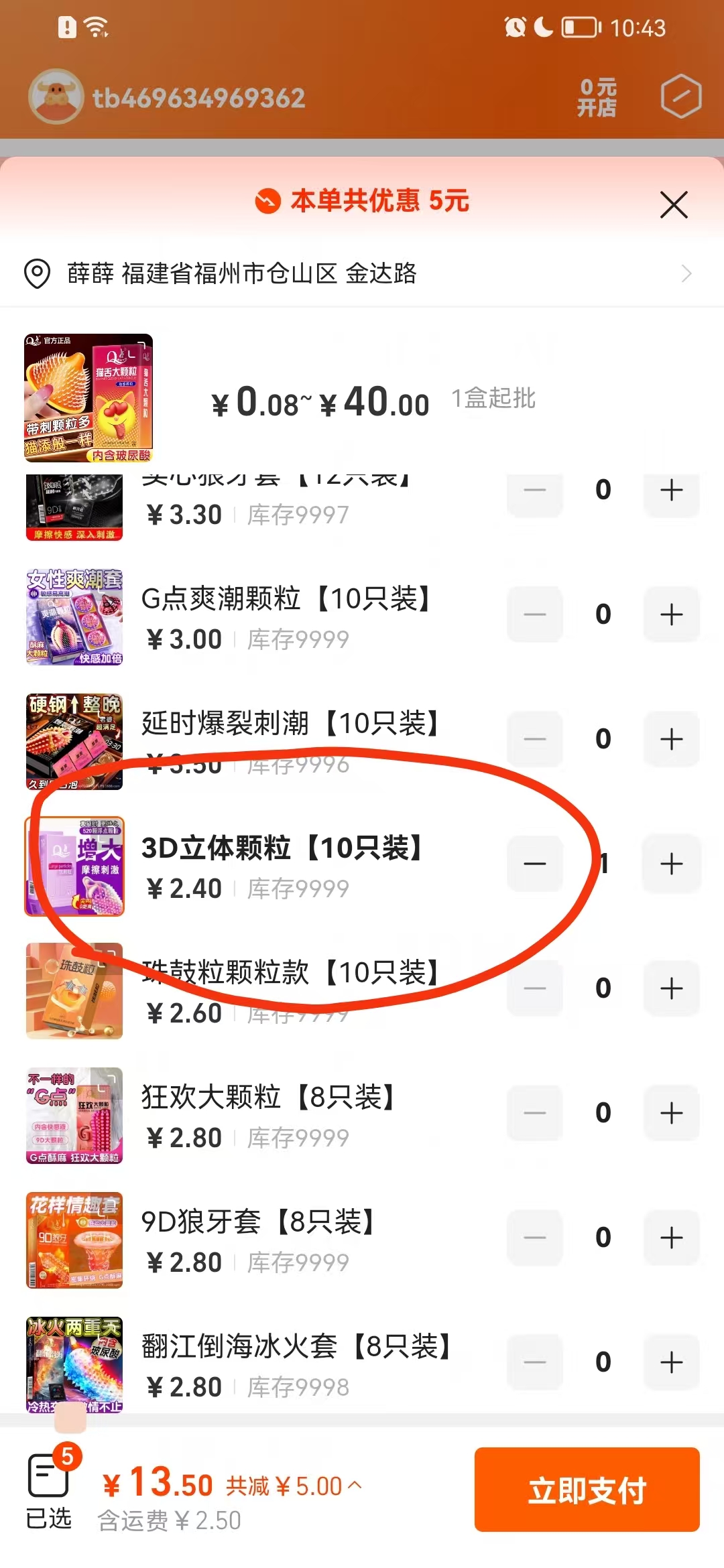Image resolution: width=724 pixels, height=1568 pixels.
Task: Add one 狂欢大颗粒【8只装】
Action: 671,1113
